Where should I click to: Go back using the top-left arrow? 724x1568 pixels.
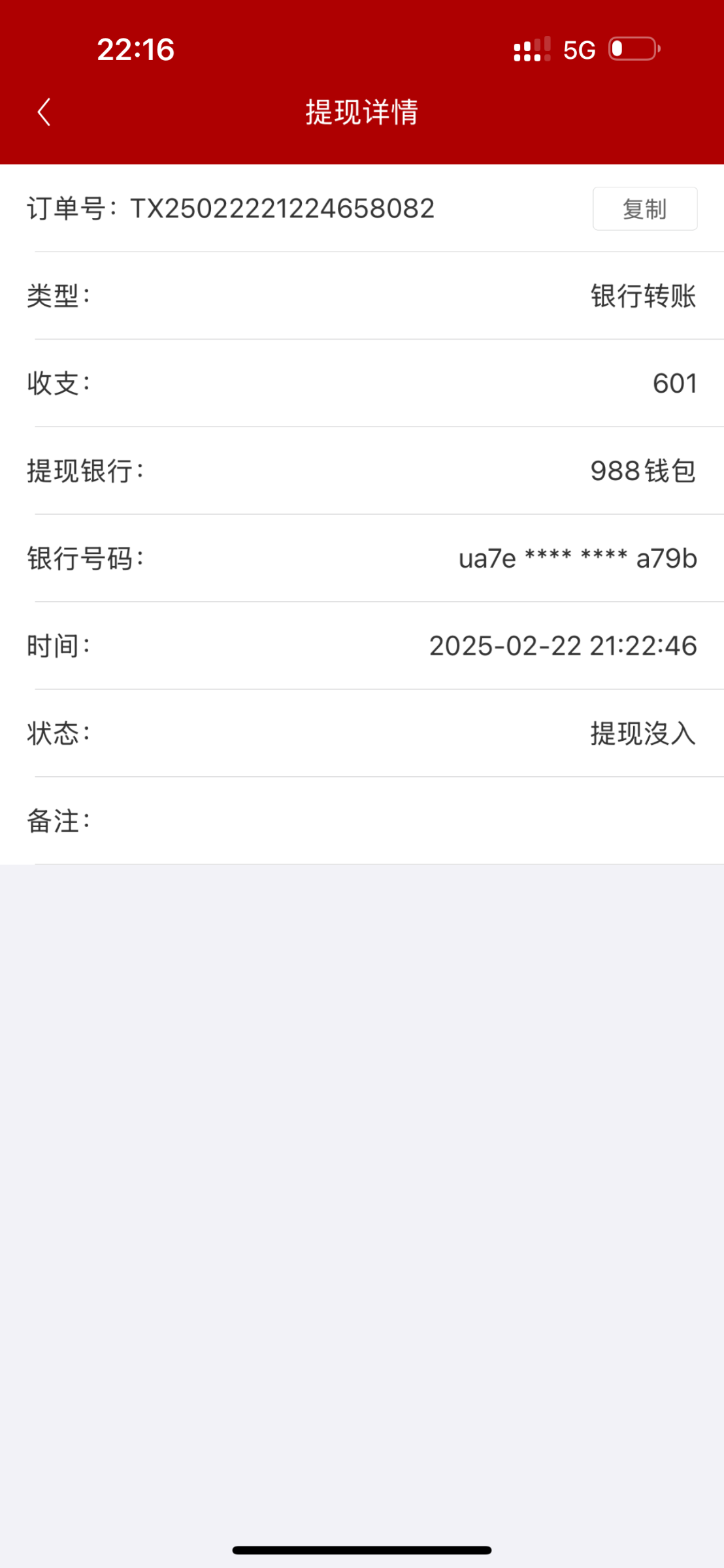[x=44, y=112]
